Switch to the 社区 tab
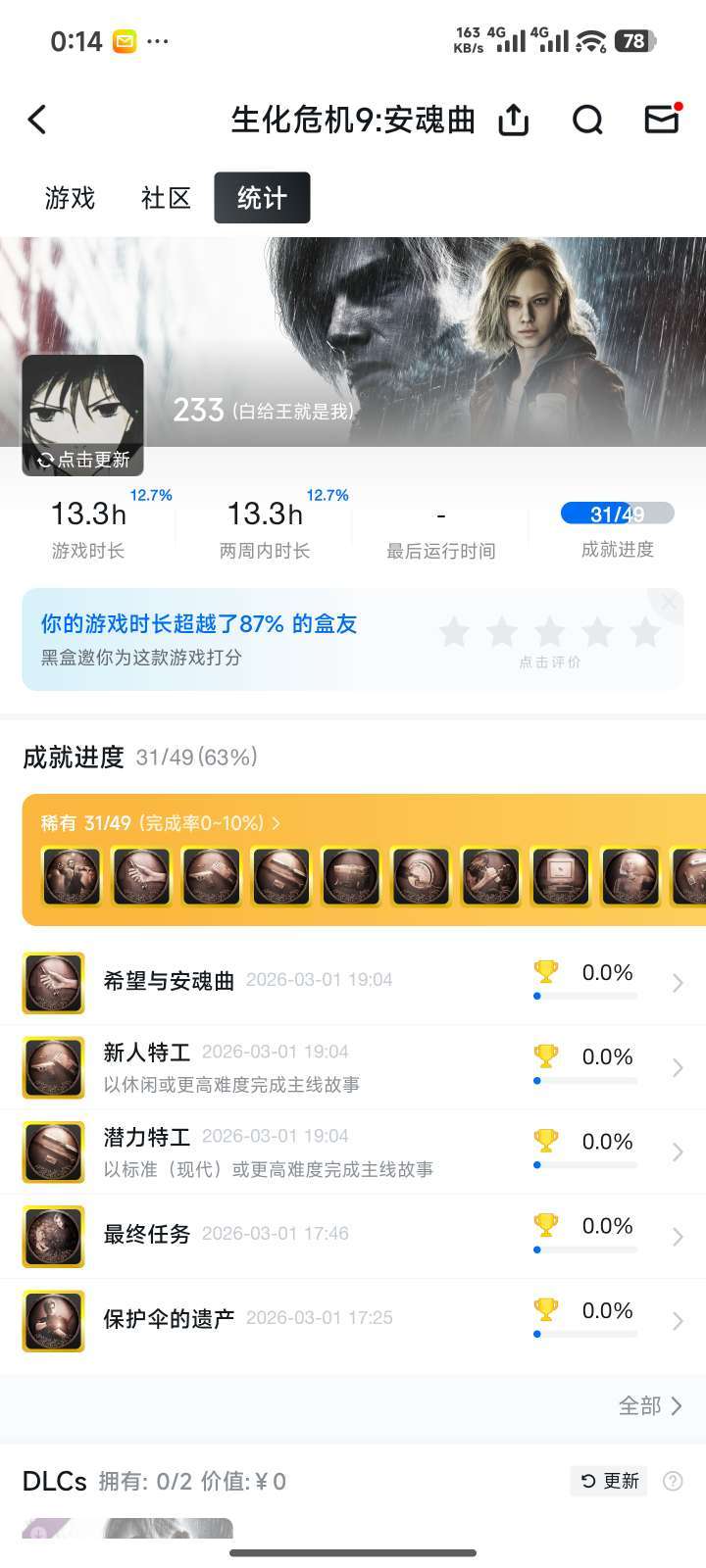 click(166, 198)
